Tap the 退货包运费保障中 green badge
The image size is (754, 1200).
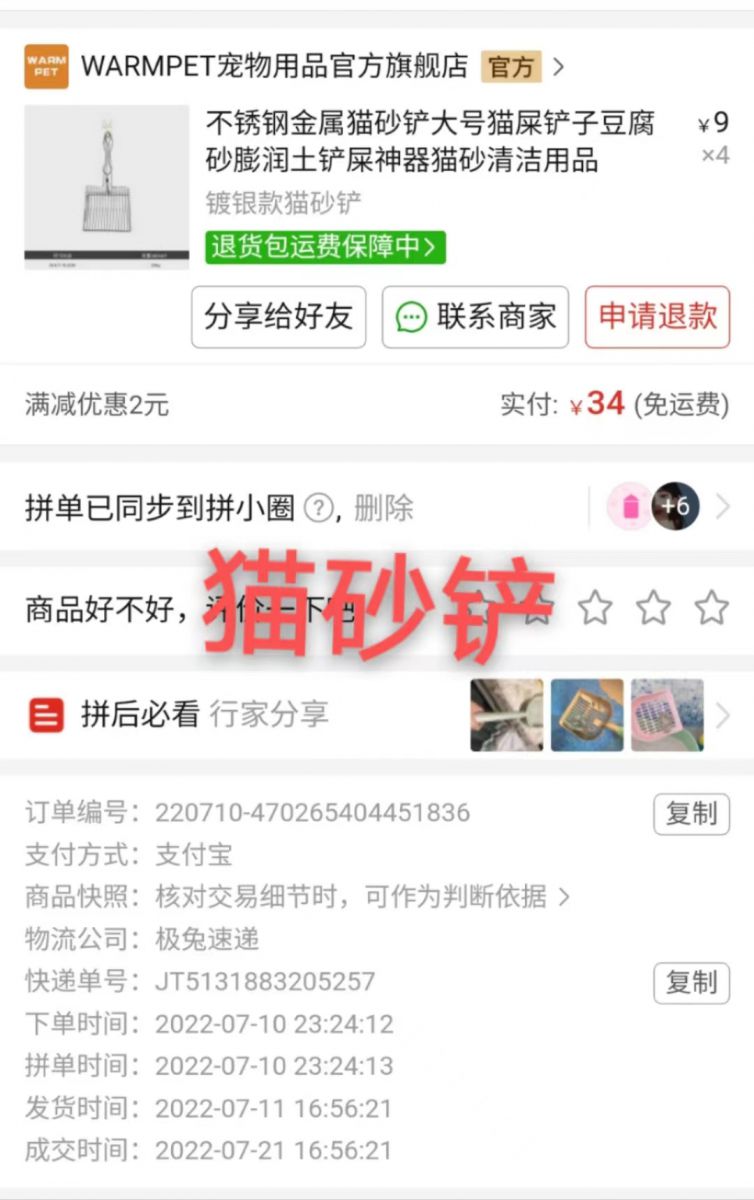(x=325, y=246)
